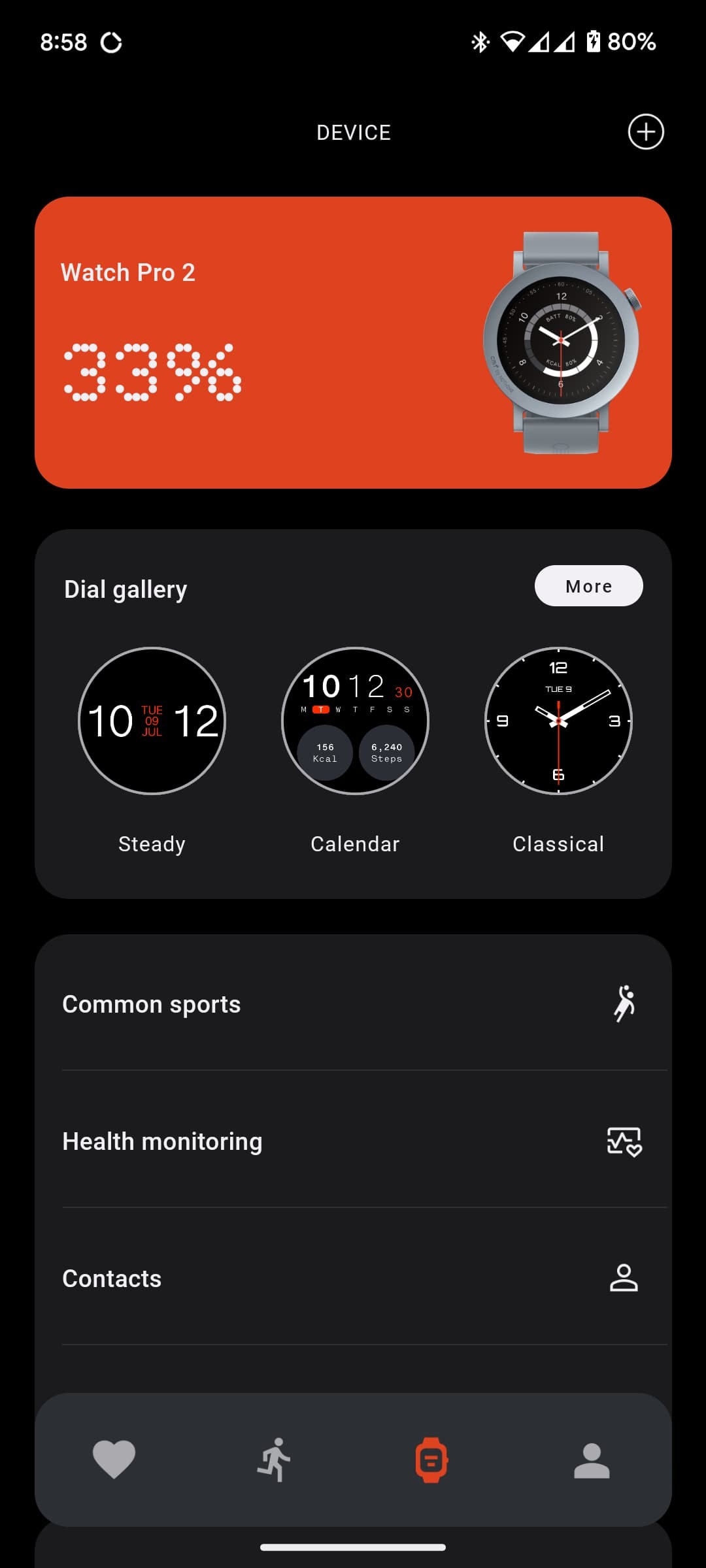Switch to the profile tab
Screen dimensions: 706x1568
click(592, 1460)
